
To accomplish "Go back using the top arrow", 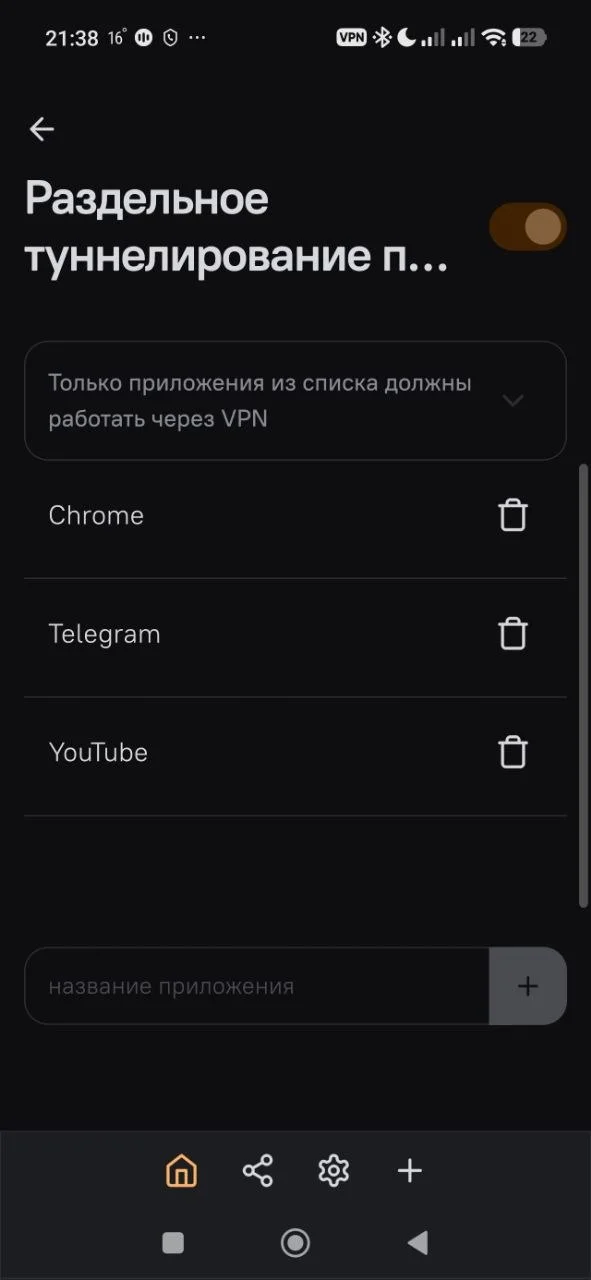I will pos(41,129).
